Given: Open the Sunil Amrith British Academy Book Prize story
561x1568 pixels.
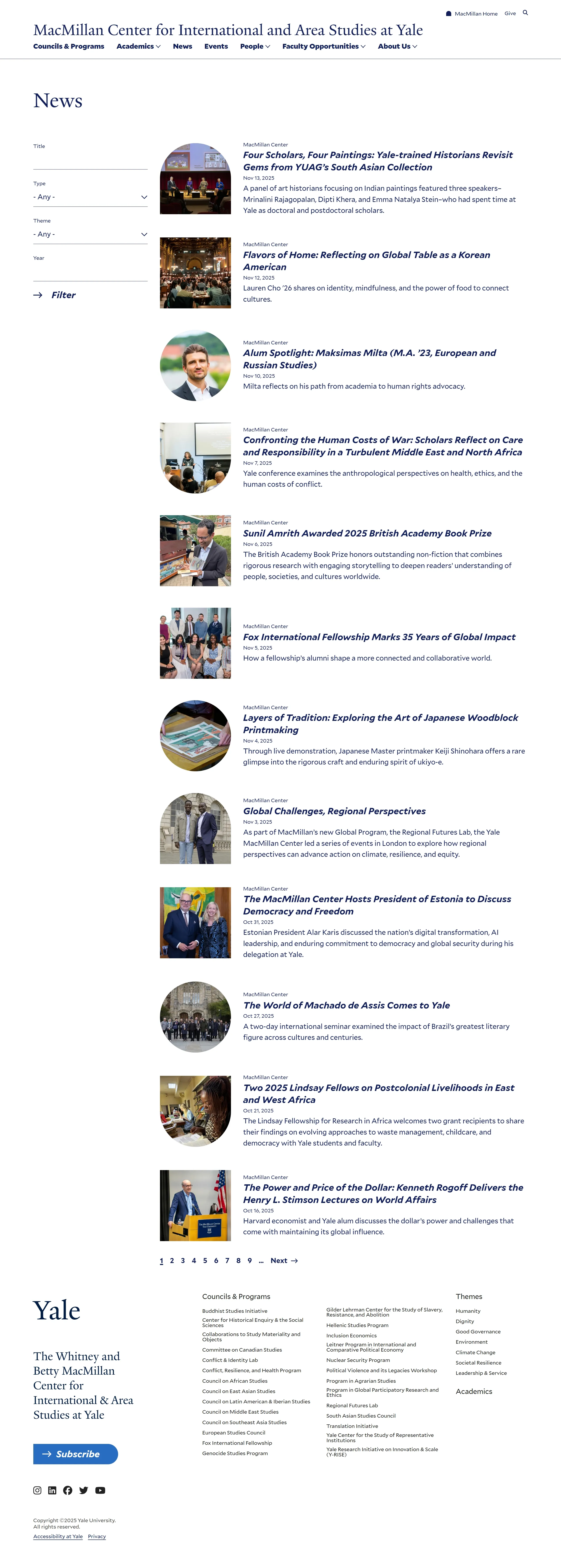Looking at the screenshot, I should [x=367, y=533].
